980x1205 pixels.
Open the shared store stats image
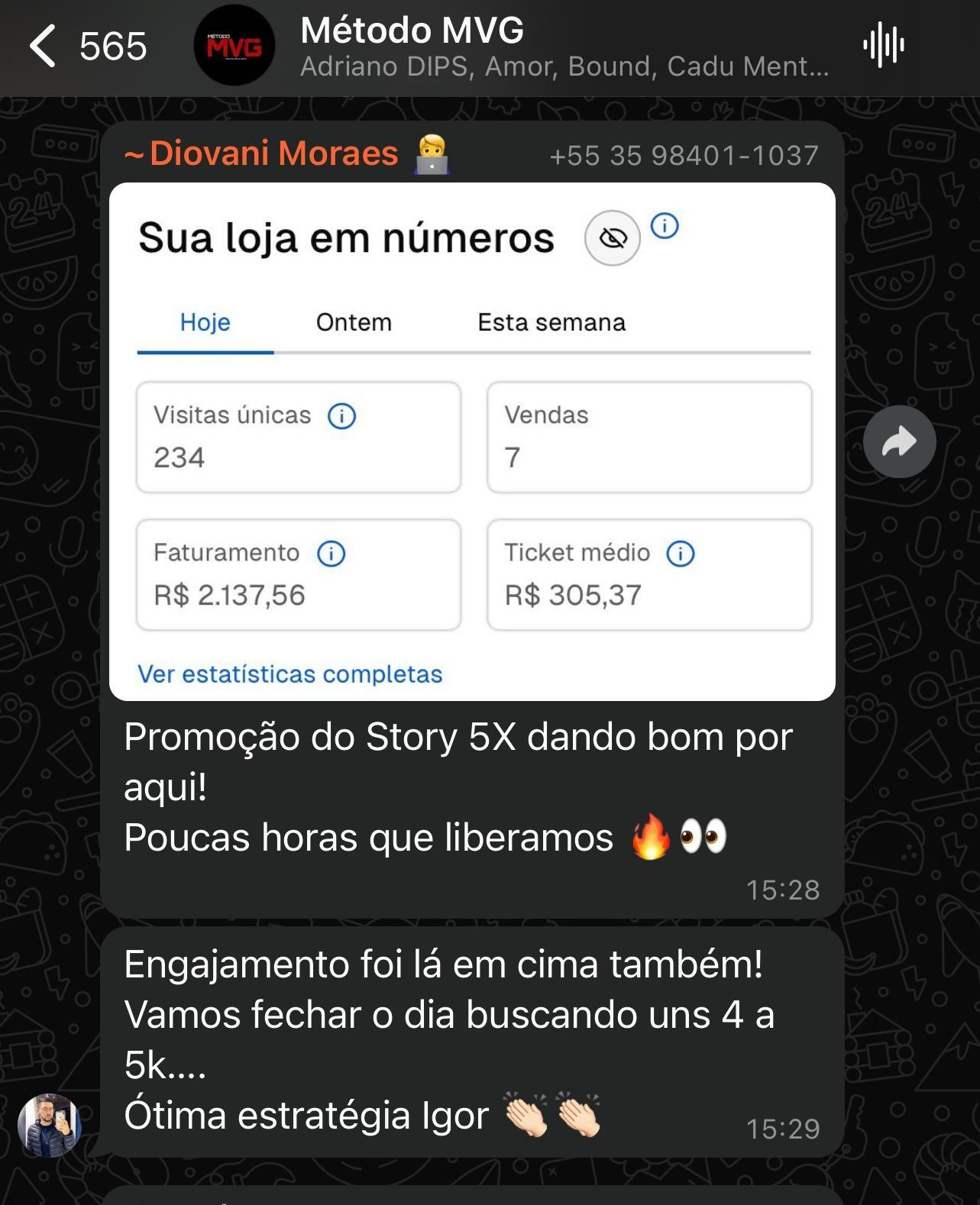[472, 441]
